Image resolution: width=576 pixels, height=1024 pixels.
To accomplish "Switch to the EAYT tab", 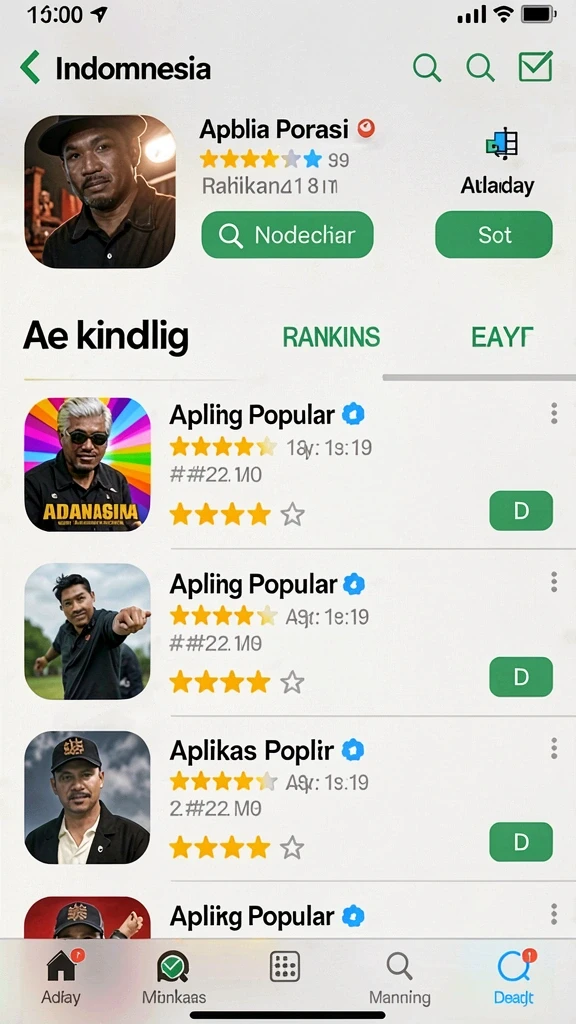I will point(502,337).
